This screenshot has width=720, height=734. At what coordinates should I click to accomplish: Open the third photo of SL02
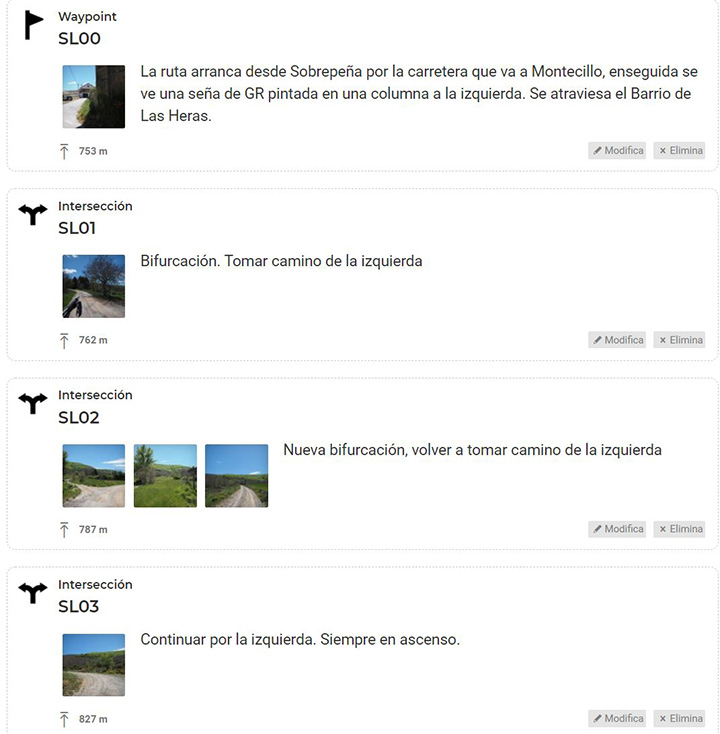(237, 476)
